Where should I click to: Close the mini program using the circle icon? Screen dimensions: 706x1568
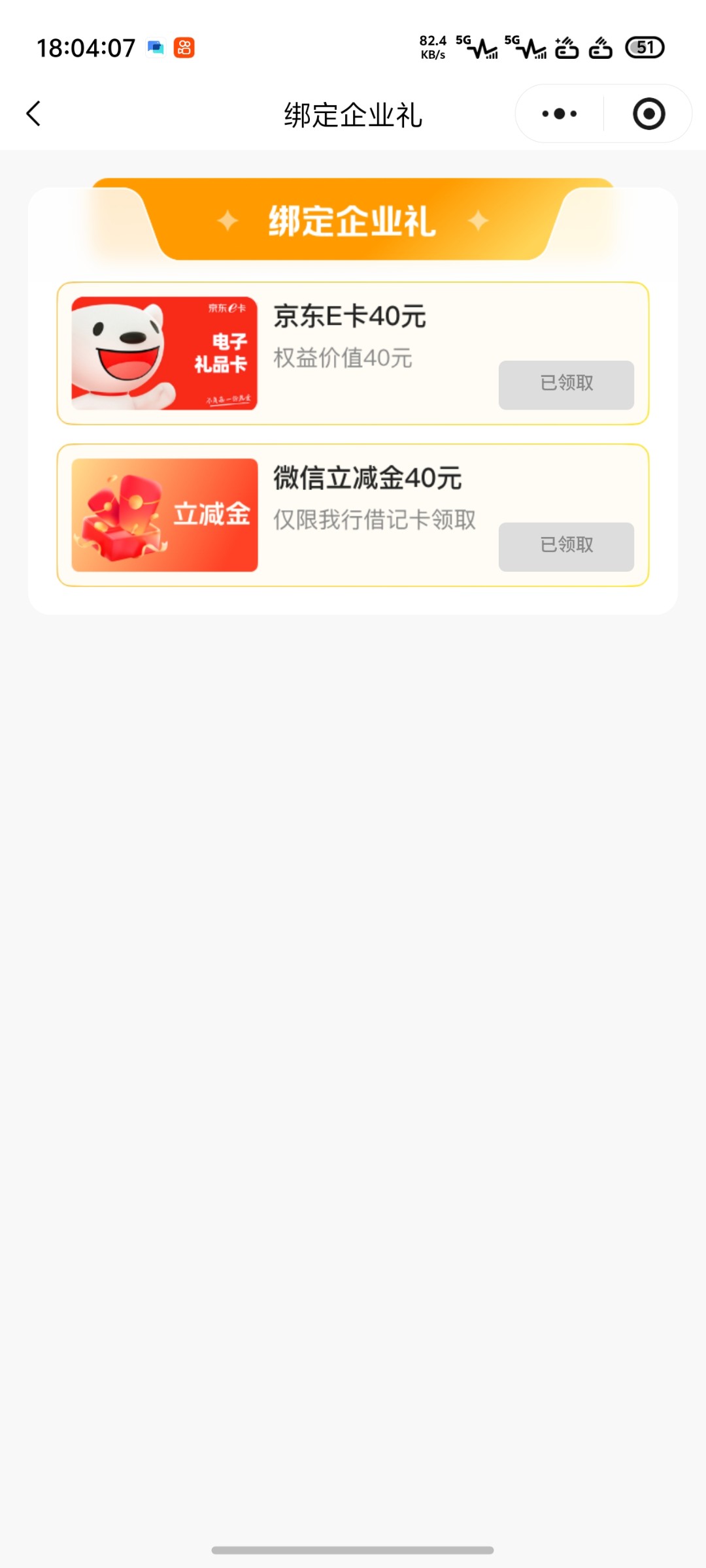point(648,114)
